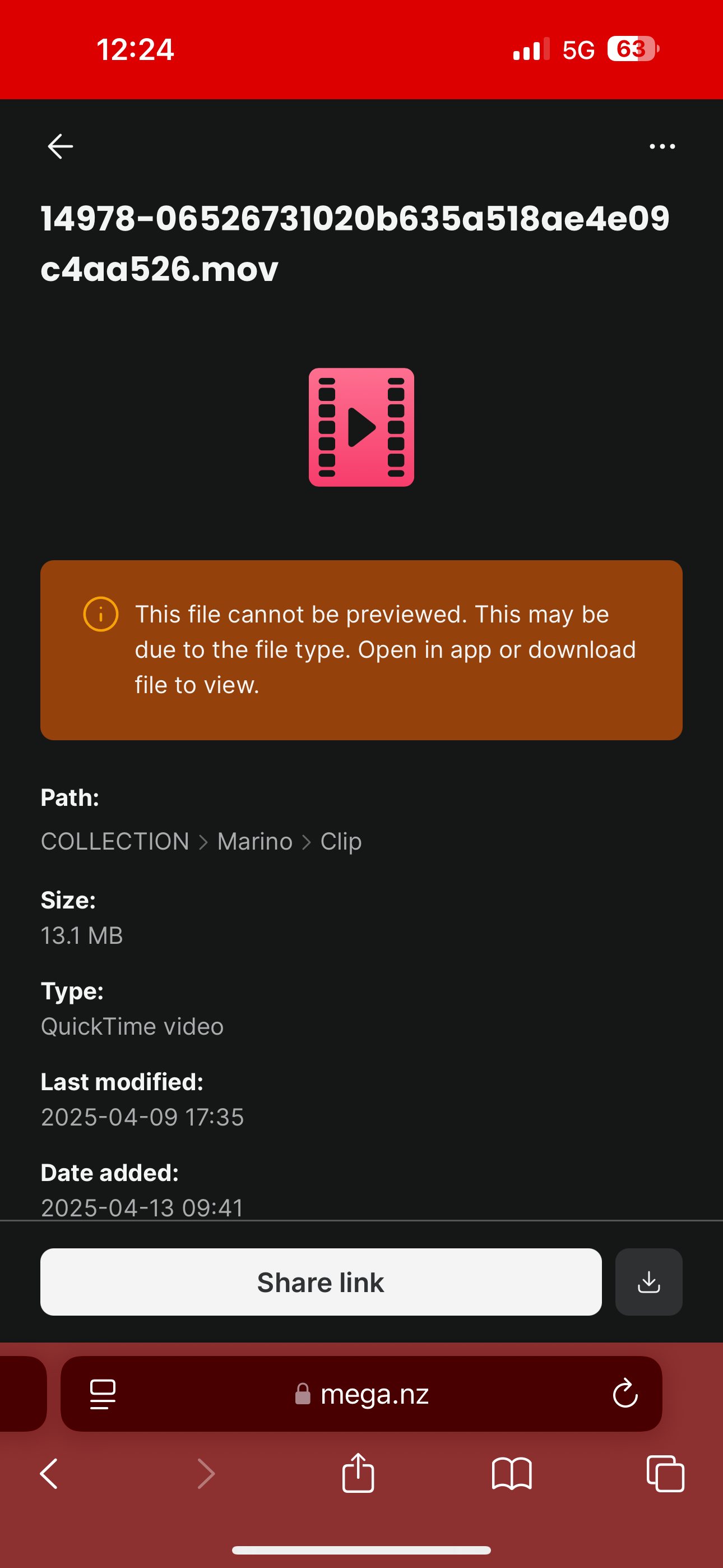Screen dimensions: 723x1568
Task: Open Safari's share sheet
Action: (x=358, y=1473)
